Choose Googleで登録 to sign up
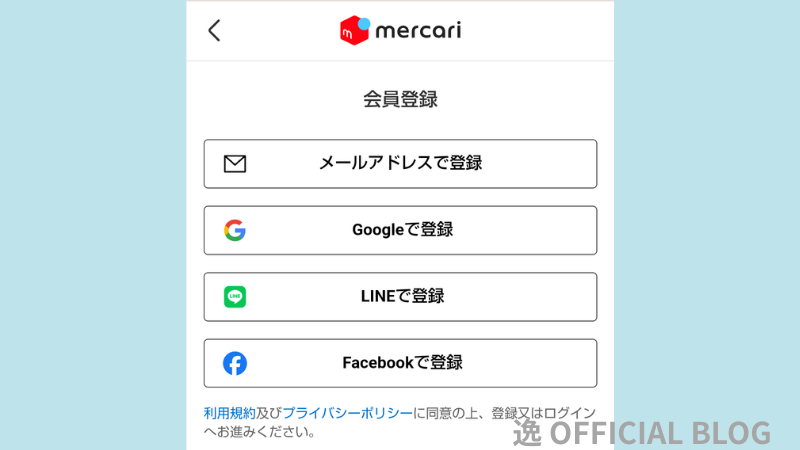 click(400, 230)
